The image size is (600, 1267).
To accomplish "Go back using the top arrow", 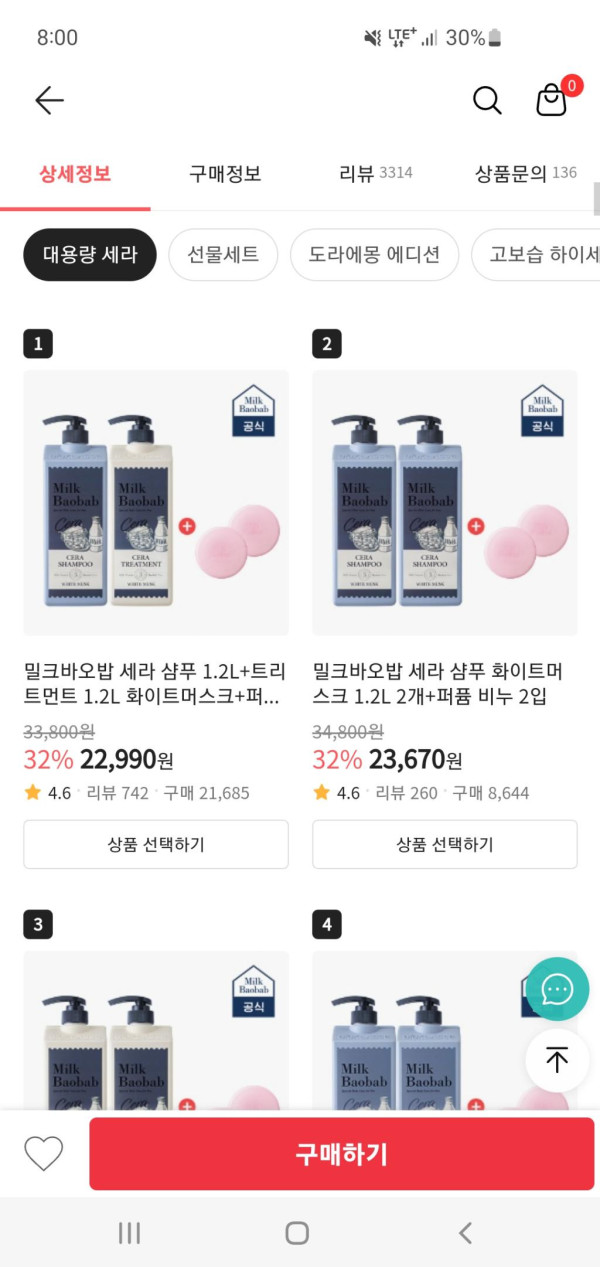I will (x=49, y=100).
